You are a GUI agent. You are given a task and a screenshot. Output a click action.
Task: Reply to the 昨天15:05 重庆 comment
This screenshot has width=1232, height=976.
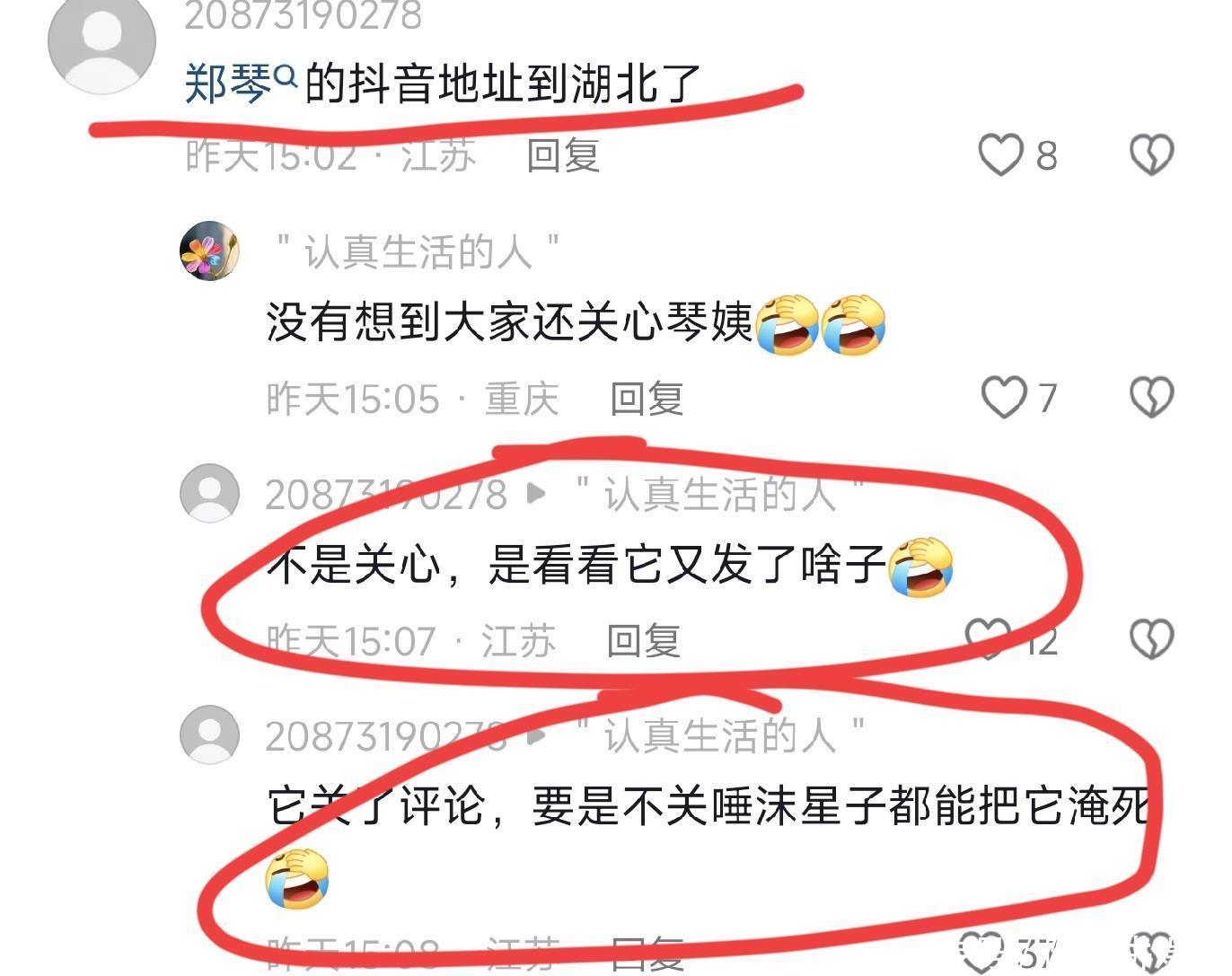tap(647, 399)
